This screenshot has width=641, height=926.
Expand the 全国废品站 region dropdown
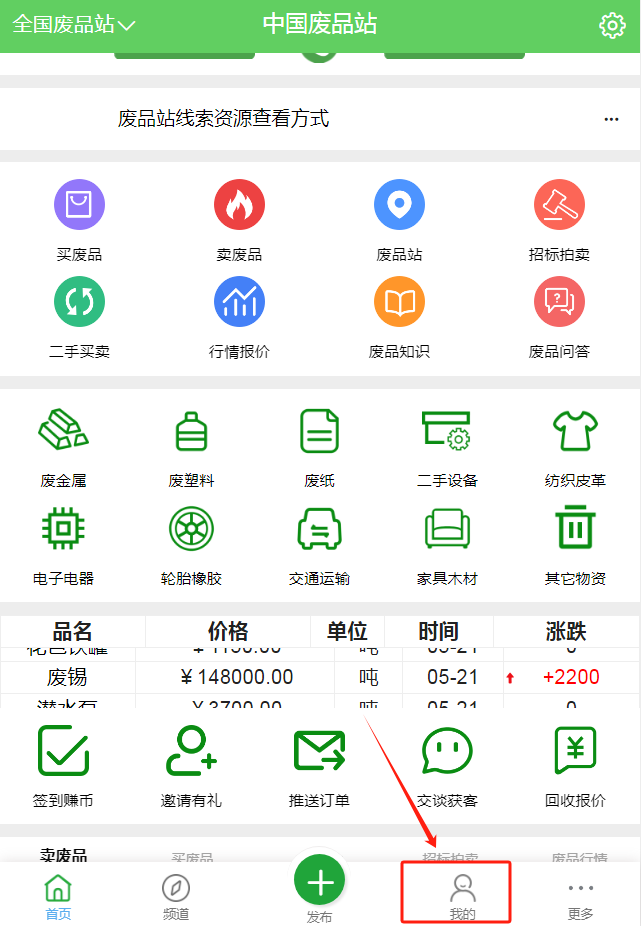pos(74,25)
